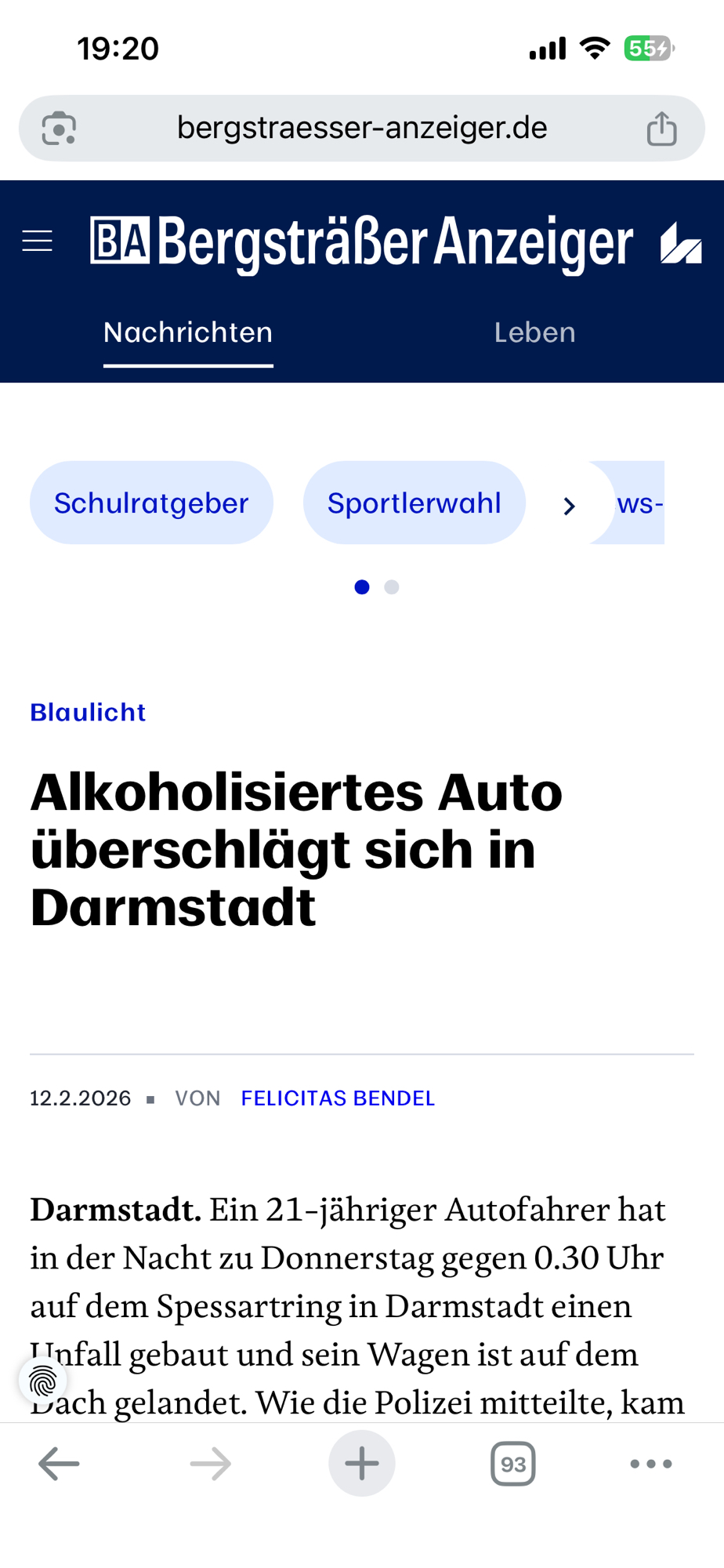The height and width of the screenshot is (1568, 724).
Task: Open the Schulratgeber chip
Action: point(151,503)
